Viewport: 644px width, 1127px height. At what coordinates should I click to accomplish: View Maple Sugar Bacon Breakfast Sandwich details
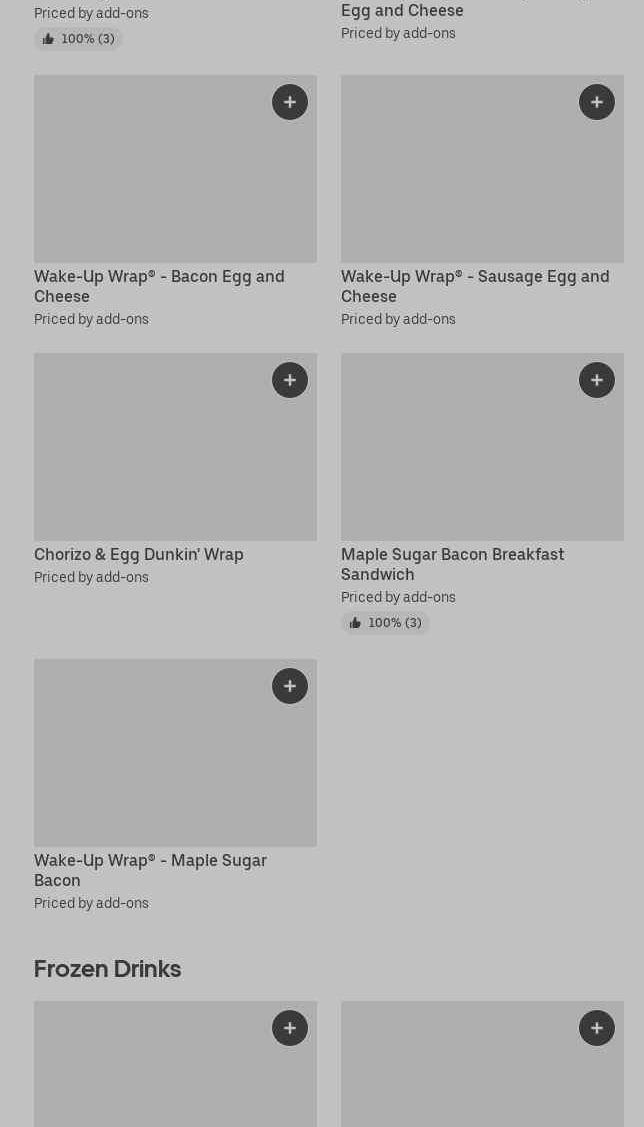point(452,564)
